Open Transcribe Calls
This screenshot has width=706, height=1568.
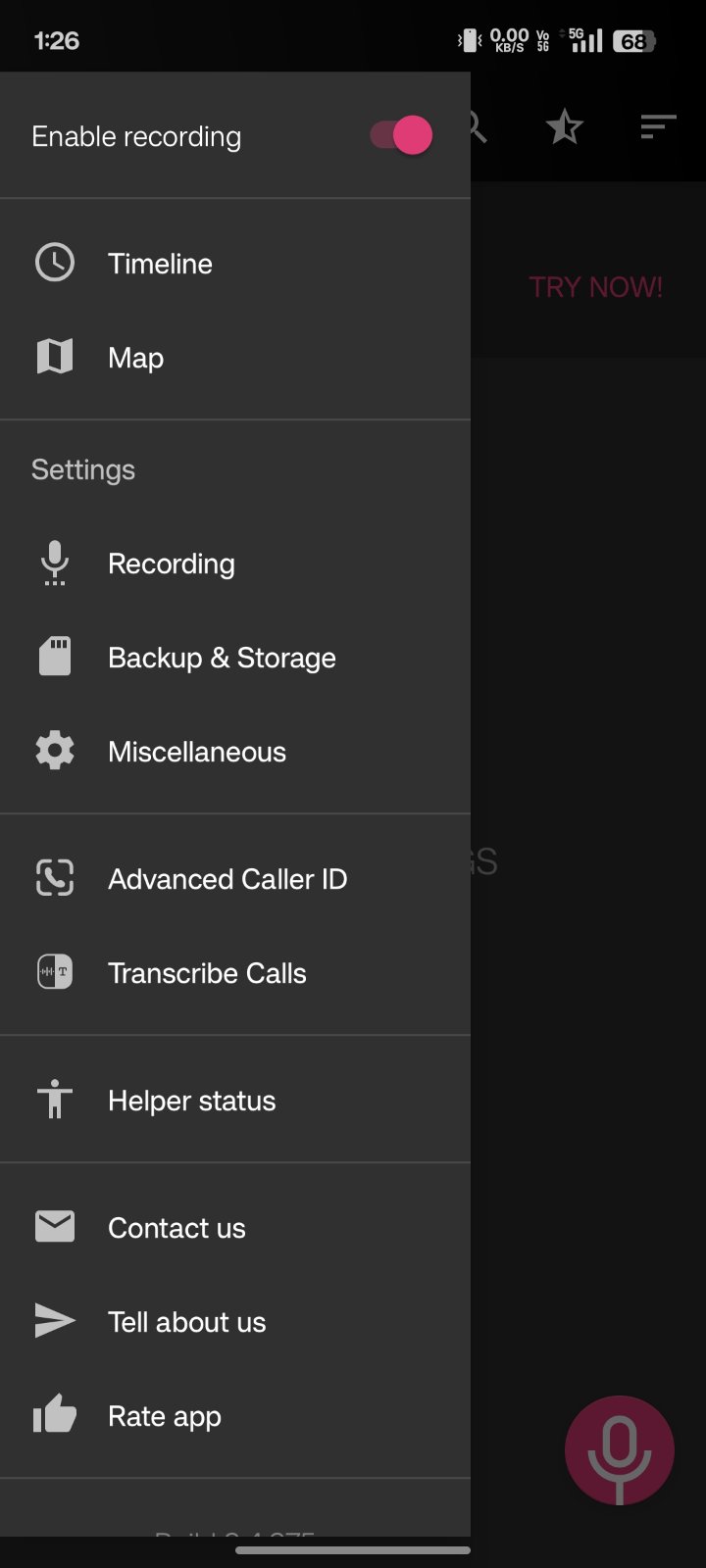235,973
